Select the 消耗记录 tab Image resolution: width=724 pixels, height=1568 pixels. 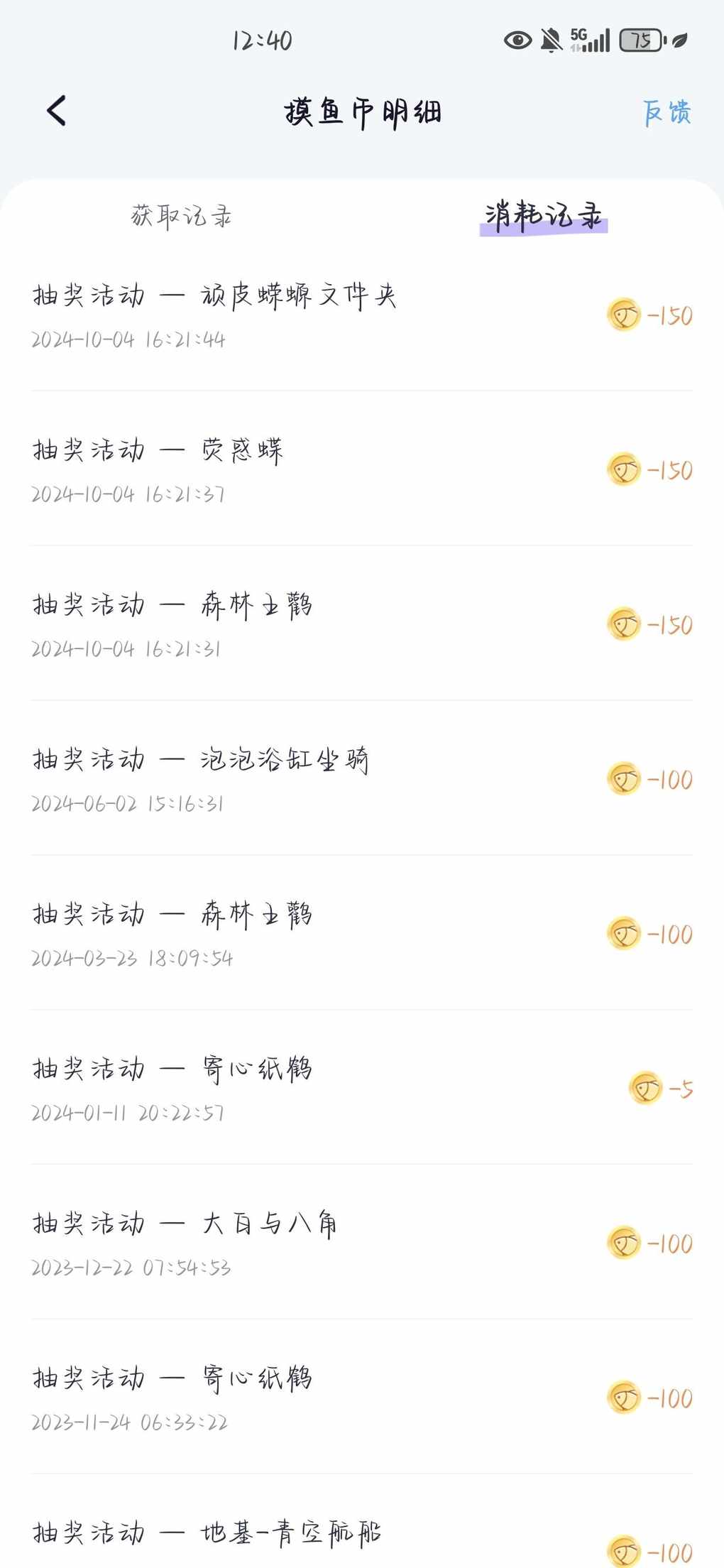pyautogui.click(x=544, y=216)
